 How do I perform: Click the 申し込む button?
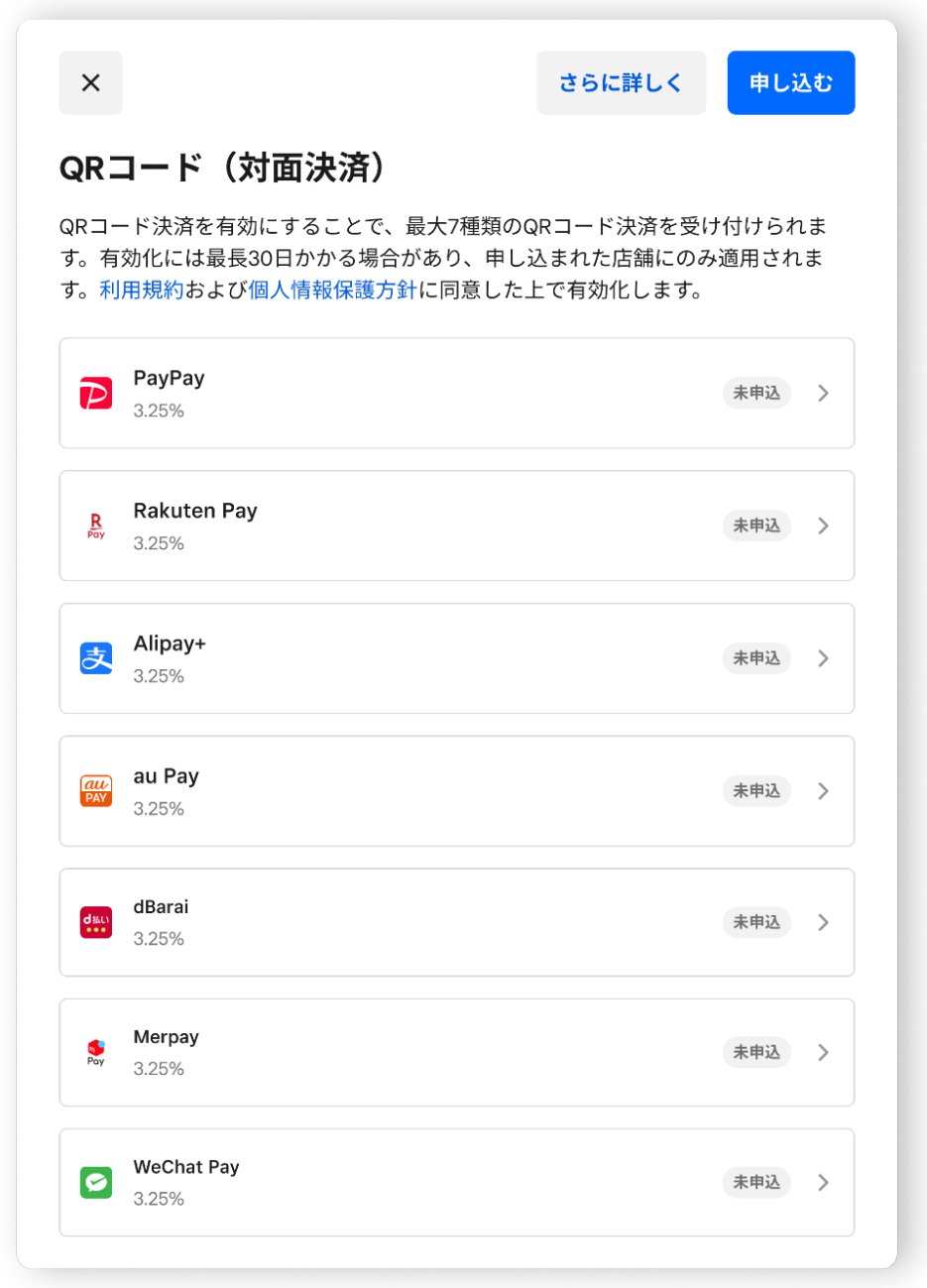[x=790, y=82]
